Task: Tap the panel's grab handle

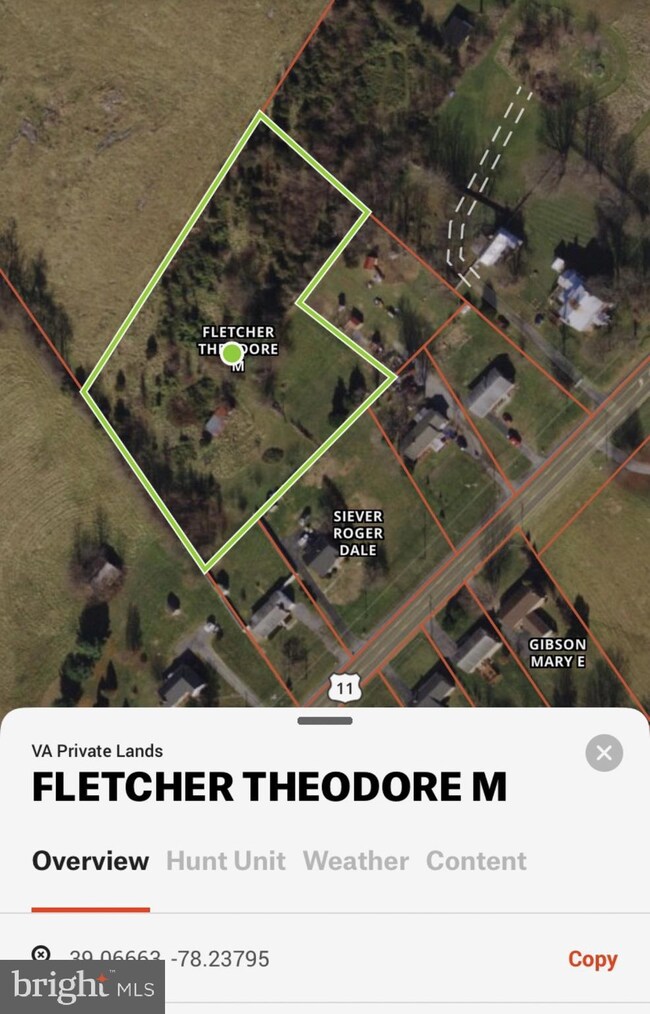Action: [325, 720]
